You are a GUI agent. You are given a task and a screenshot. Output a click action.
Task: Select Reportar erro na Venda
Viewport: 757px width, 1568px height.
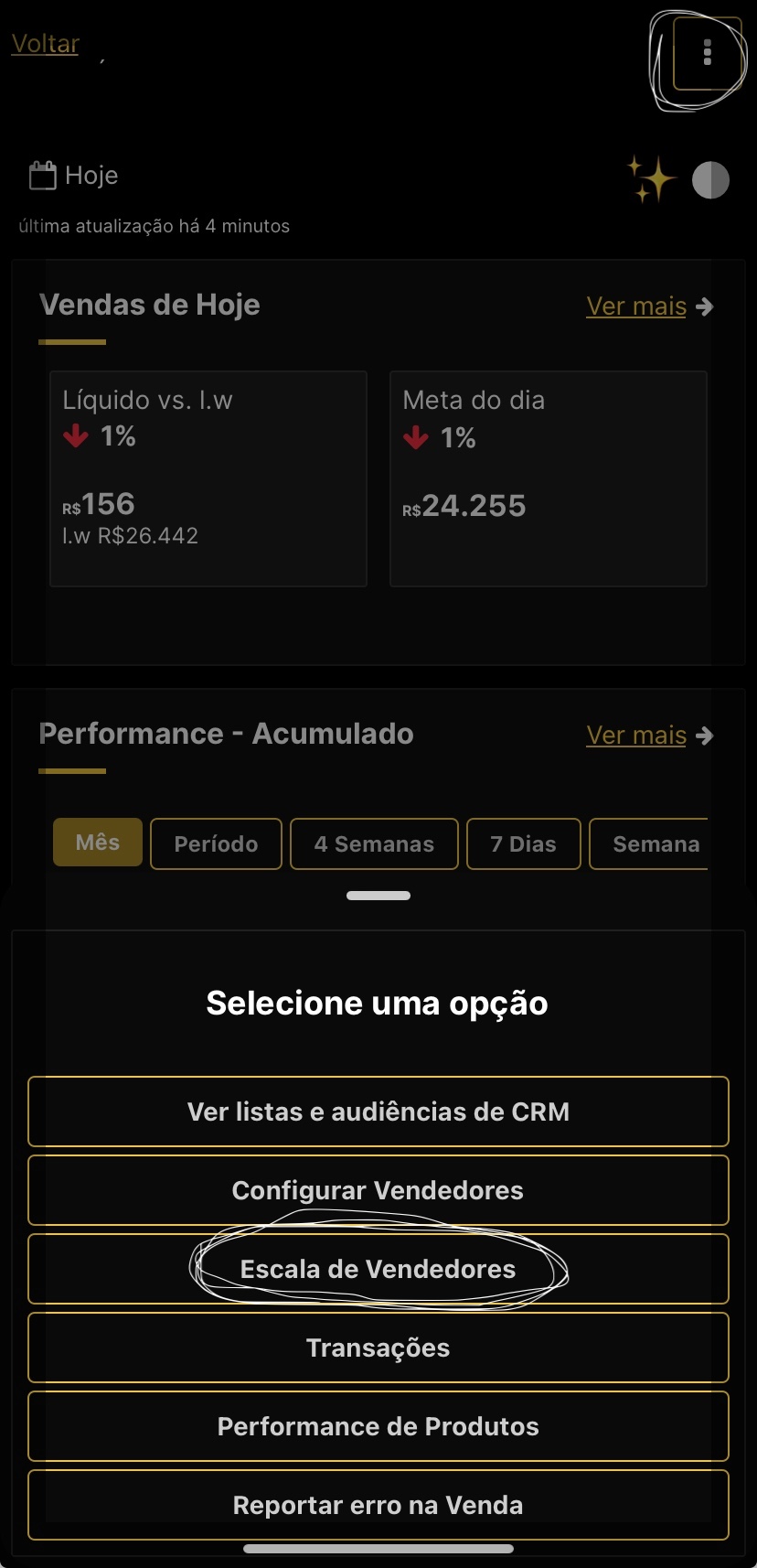pos(378,1504)
